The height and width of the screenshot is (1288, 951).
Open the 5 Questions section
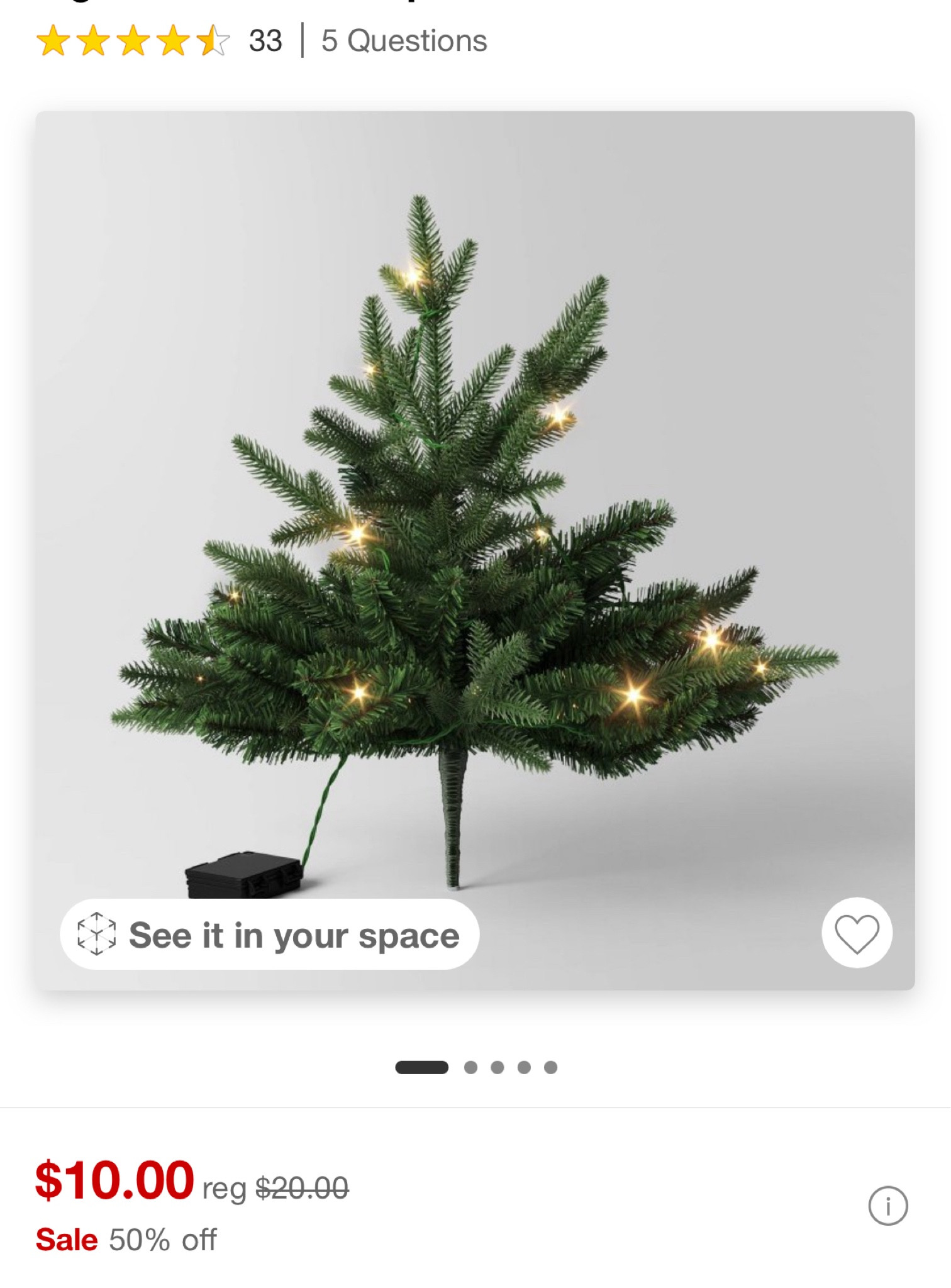pos(404,42)
